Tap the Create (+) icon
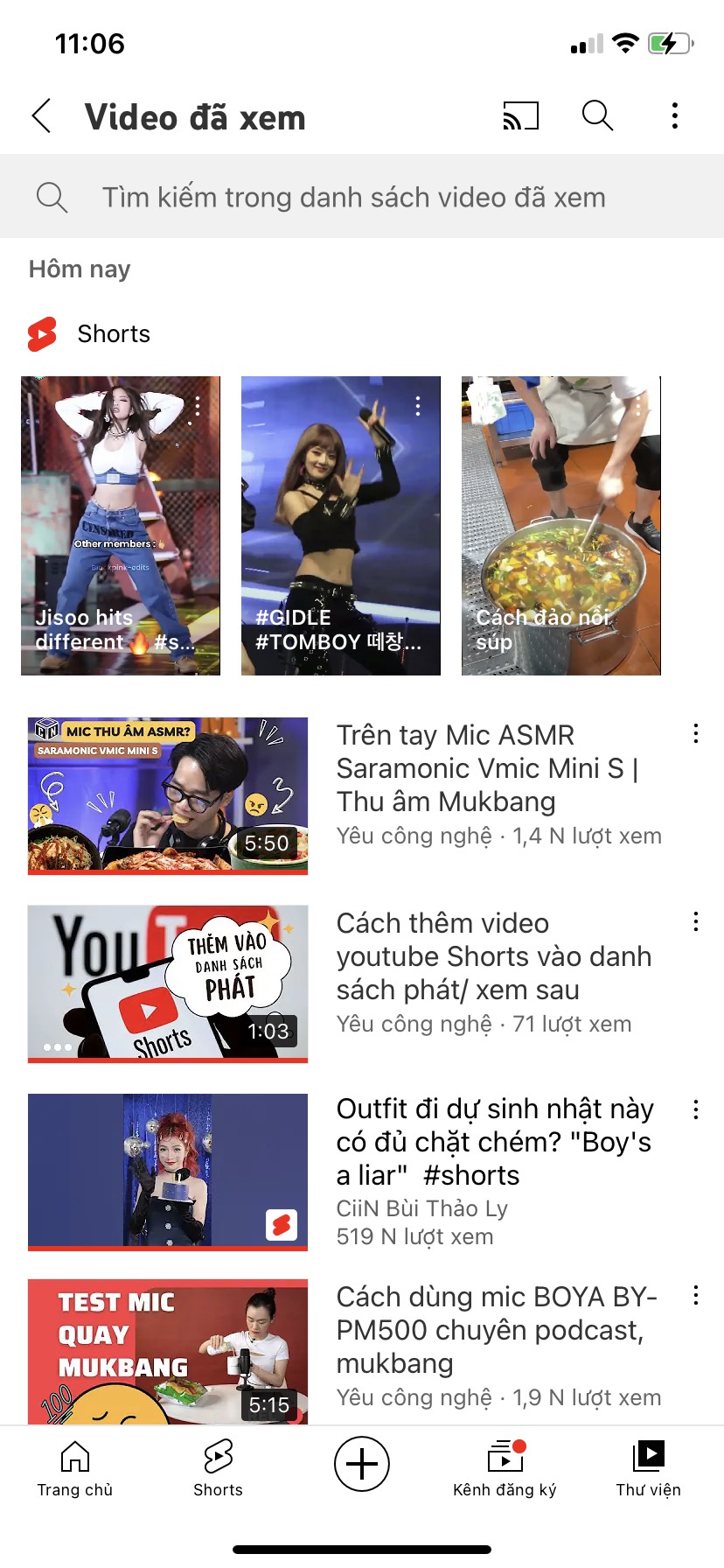This screenshot has height=1568, width=724. point(362,1463)
